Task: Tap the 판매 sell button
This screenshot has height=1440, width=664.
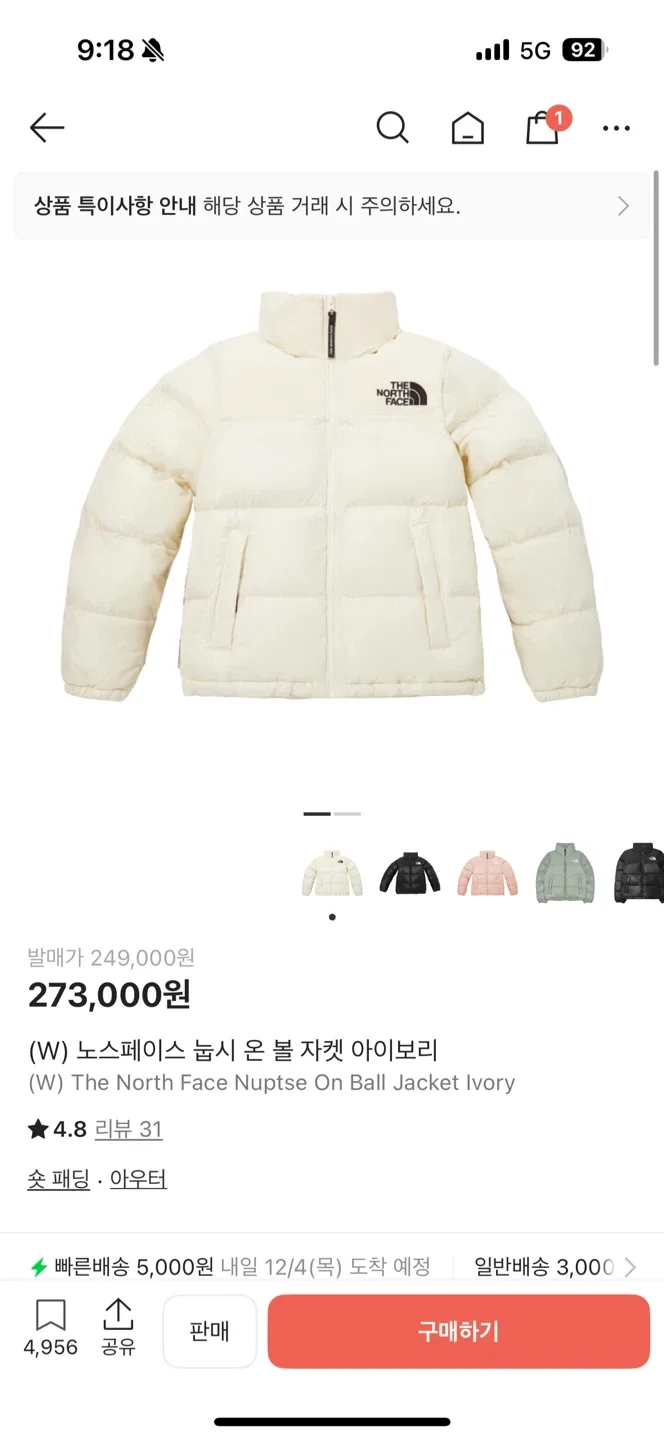Action: [x=210, y=1331]
